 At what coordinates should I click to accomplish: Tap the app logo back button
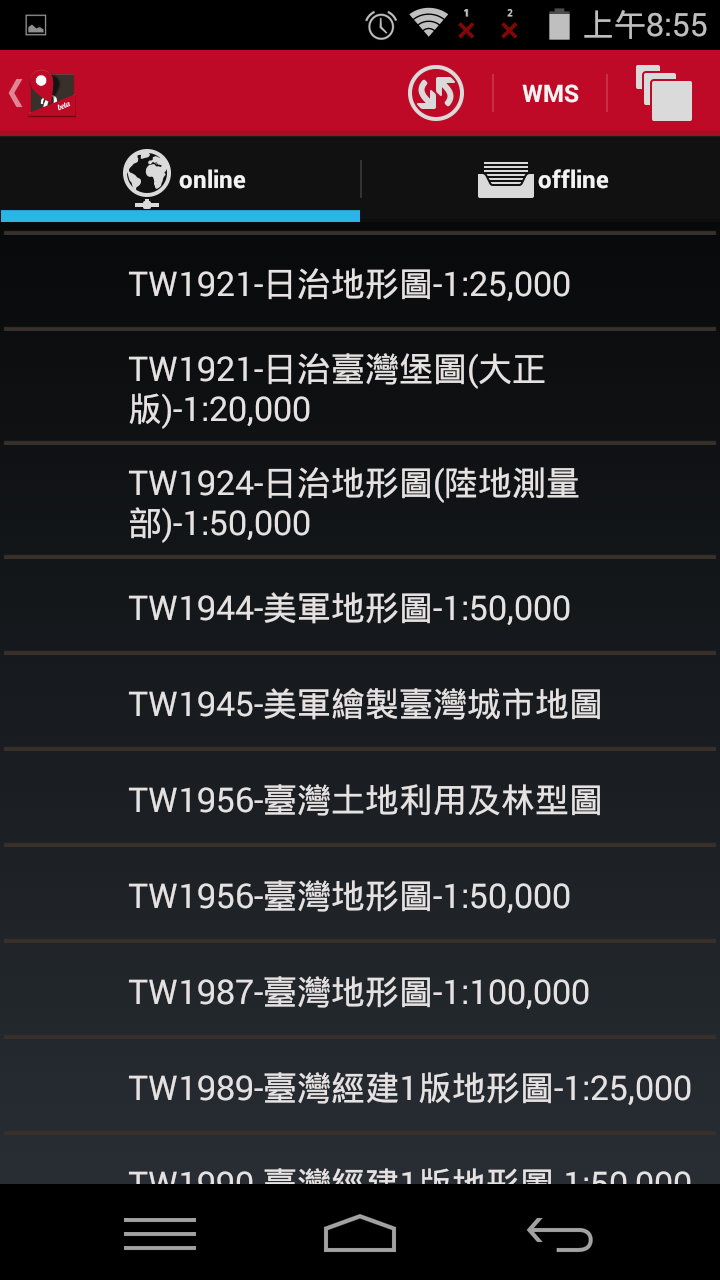click(x=44, y=93)
